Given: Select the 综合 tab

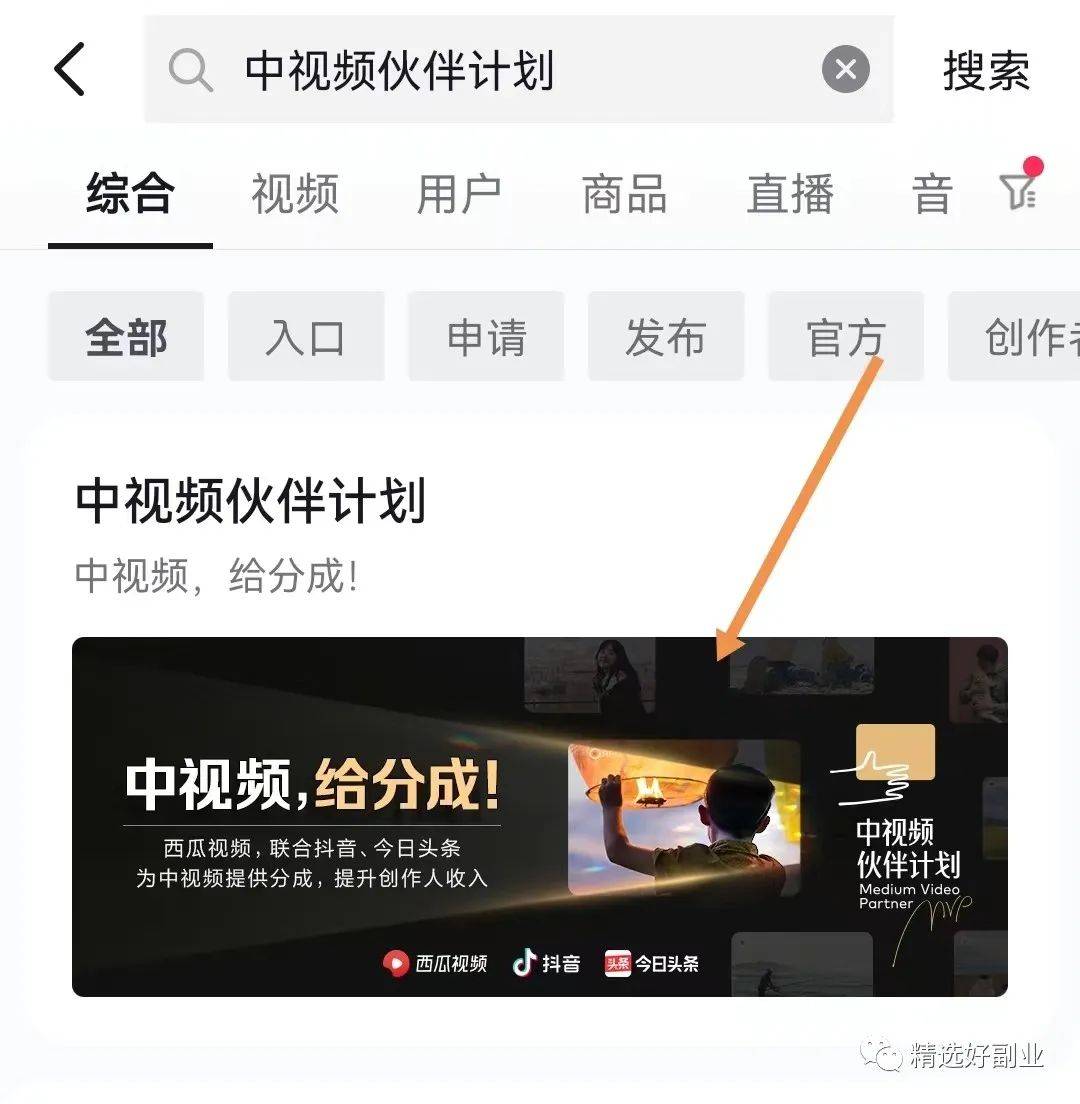Looking at the screenshot, I should coord(130,194).
